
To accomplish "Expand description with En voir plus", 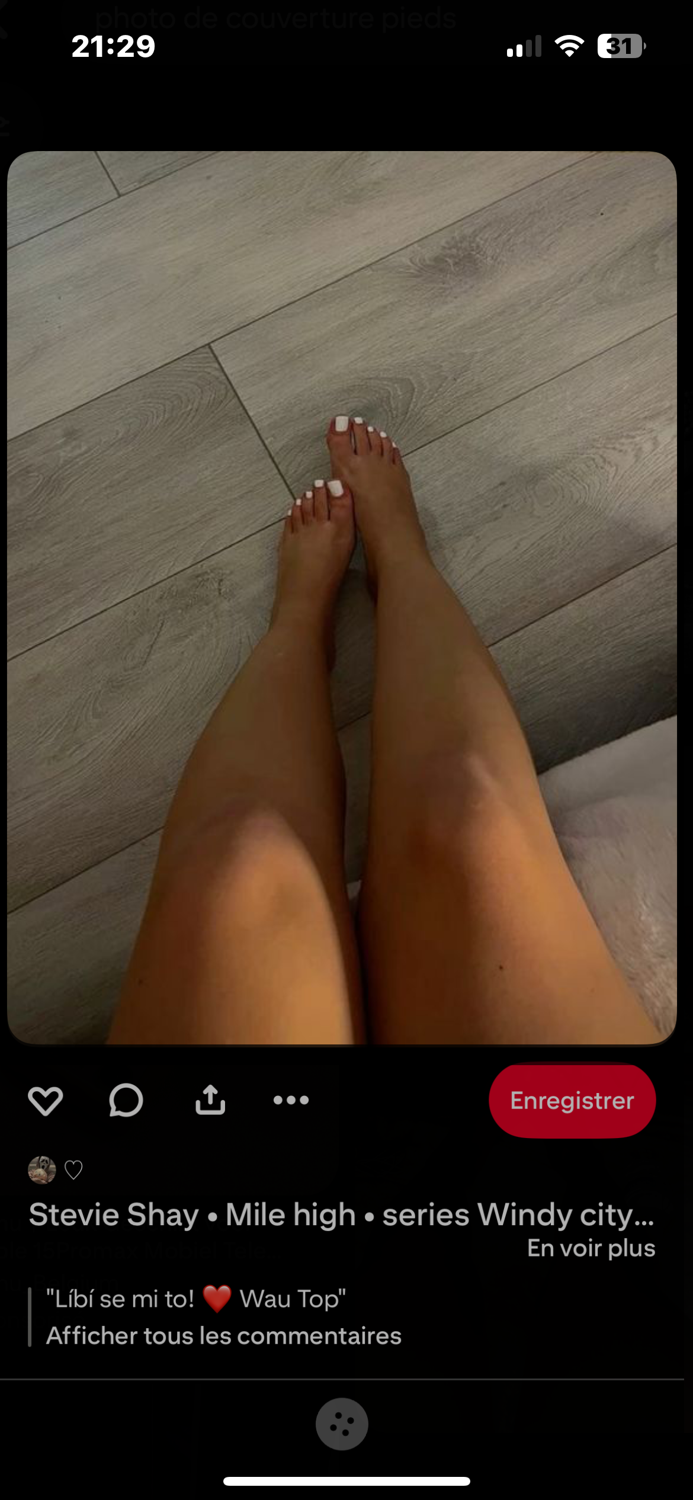I will (x=591, y=1248).
